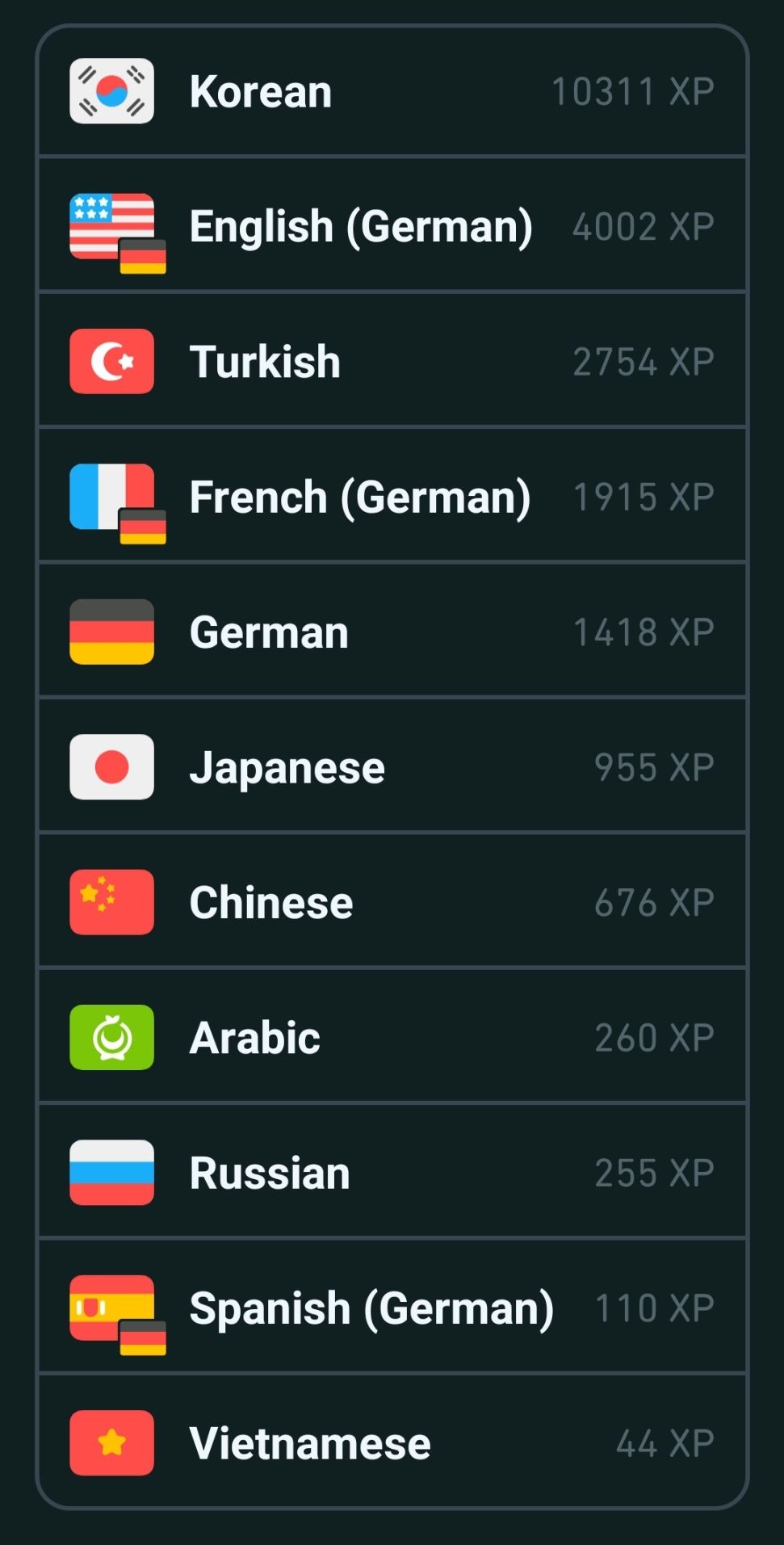
Task: Open French (German) course
Action: [392, 497]
